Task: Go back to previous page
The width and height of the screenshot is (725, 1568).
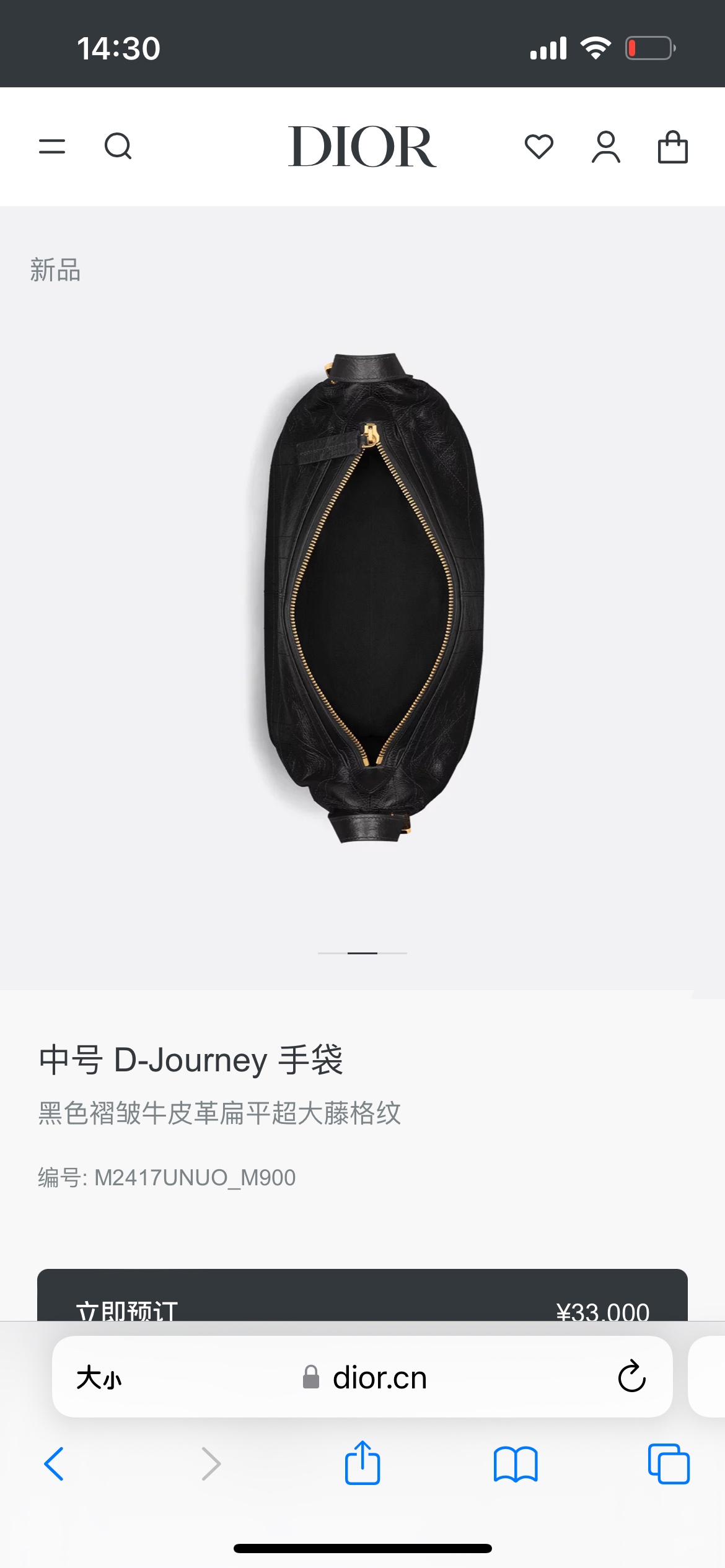Action: (x=54, y=1464)
